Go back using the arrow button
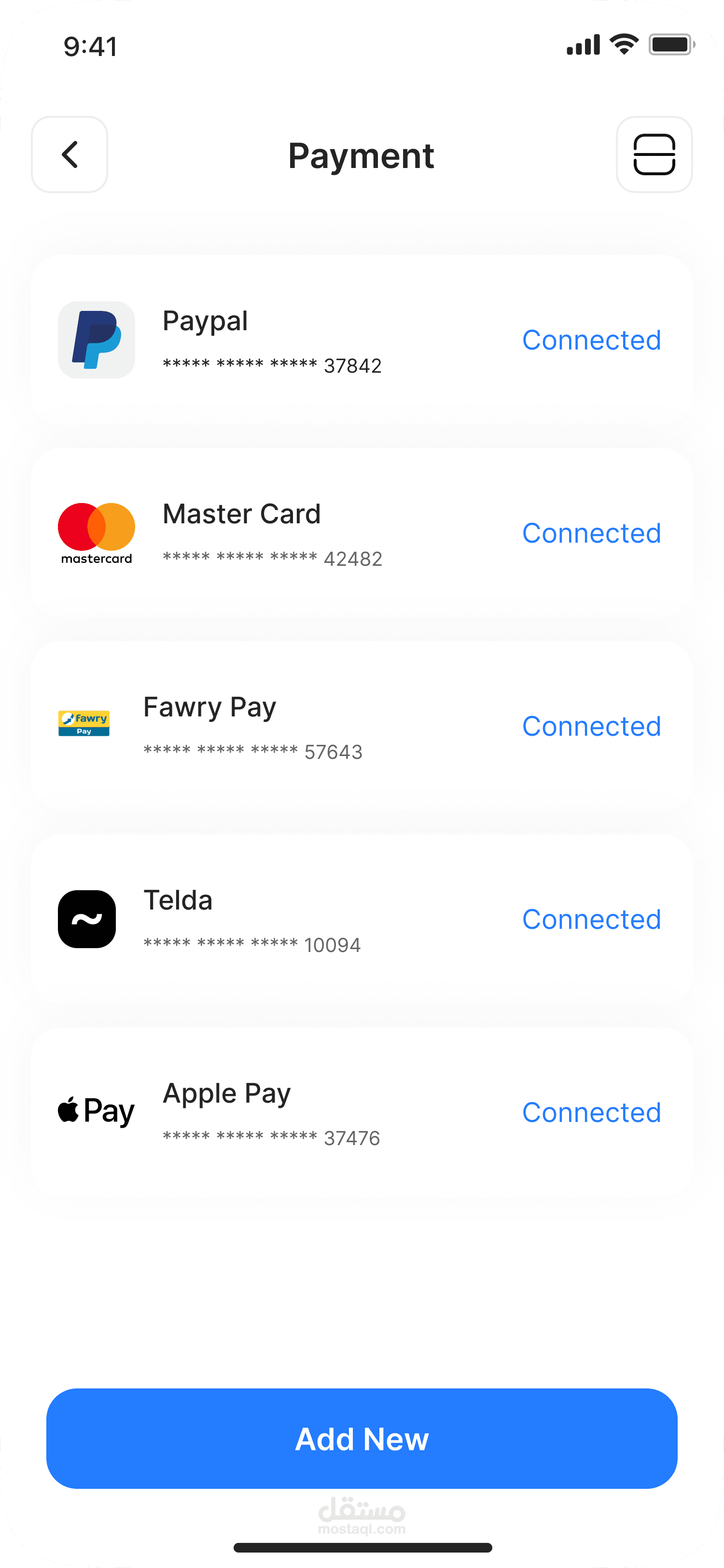 pos(70,154)
